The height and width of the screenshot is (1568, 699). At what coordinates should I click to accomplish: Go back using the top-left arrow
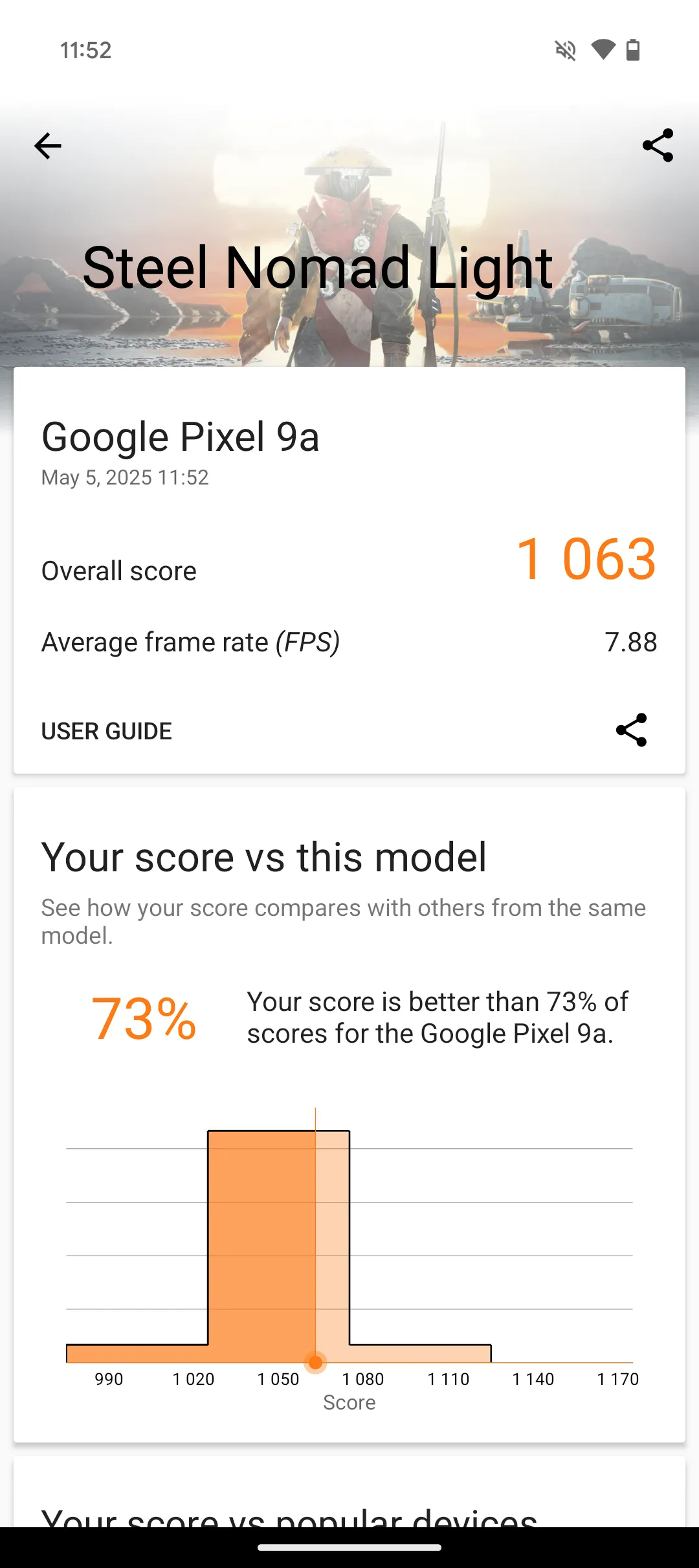coord(47,146)
